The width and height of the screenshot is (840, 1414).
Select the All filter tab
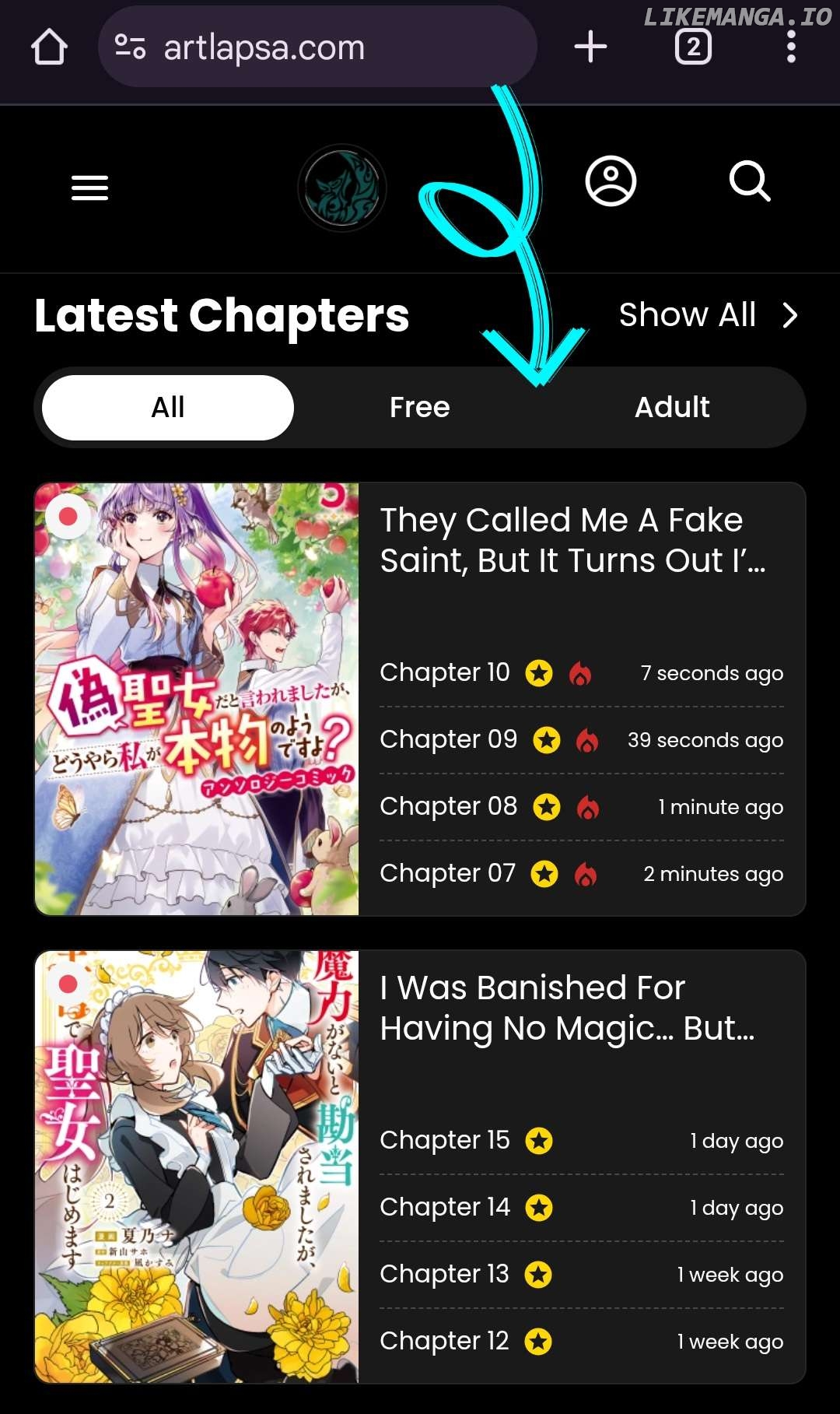[168, 407]
